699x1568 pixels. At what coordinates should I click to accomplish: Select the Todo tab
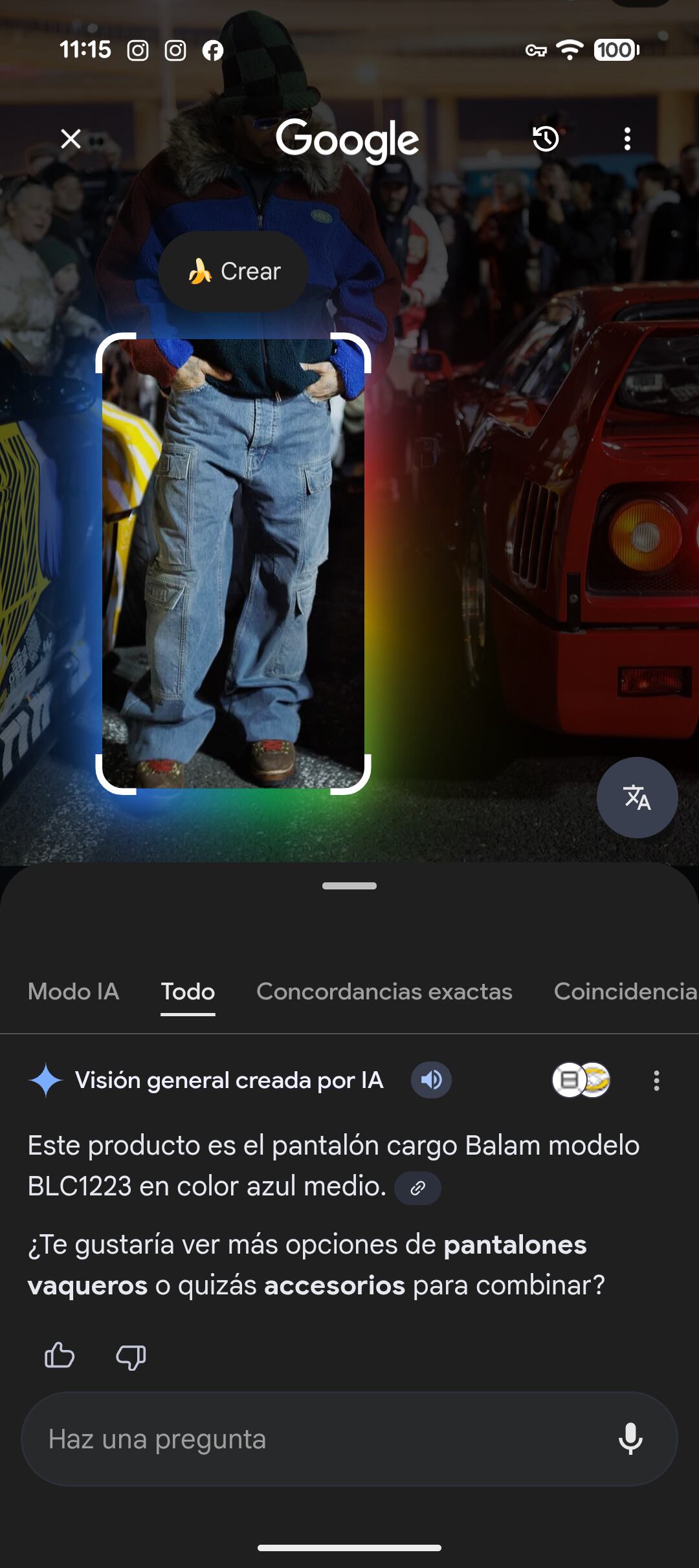pos(188,992)
